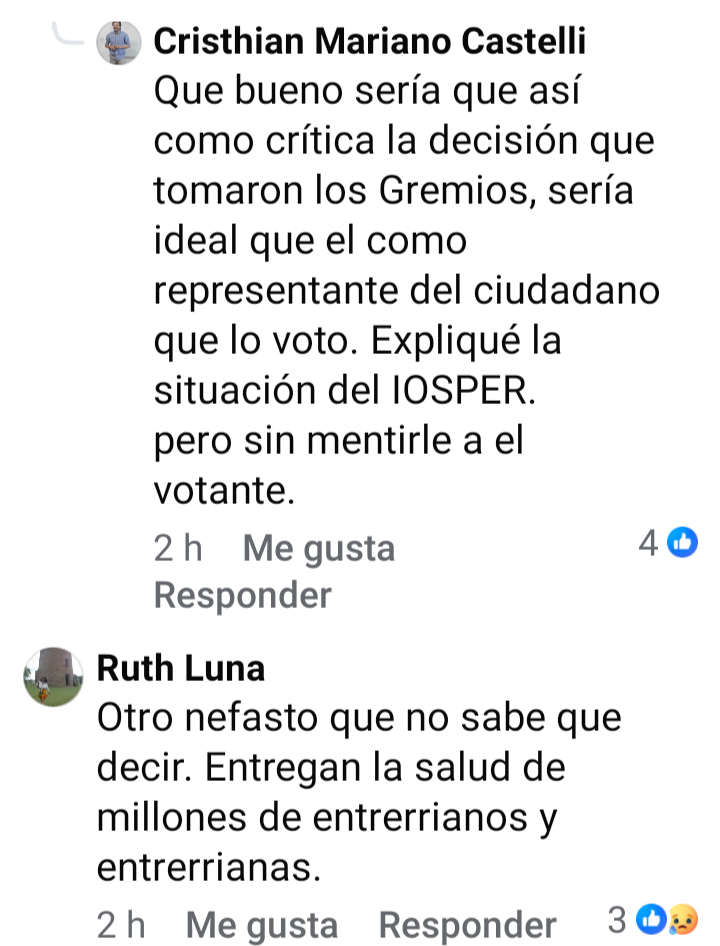This screenshot has width=720, height=946.
Task: Open Cristhian Mariano Castelli's profile name
Action: (371, 42)
